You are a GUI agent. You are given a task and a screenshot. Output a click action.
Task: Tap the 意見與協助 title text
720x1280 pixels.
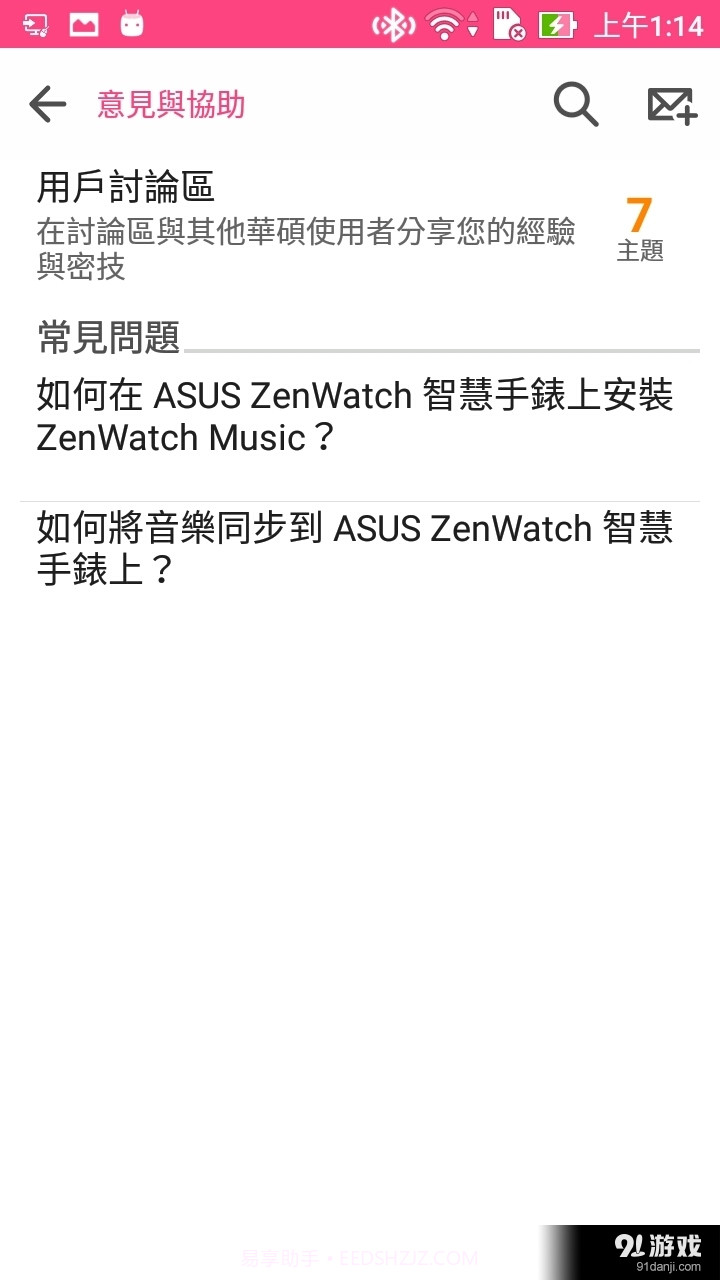[169, 104]
